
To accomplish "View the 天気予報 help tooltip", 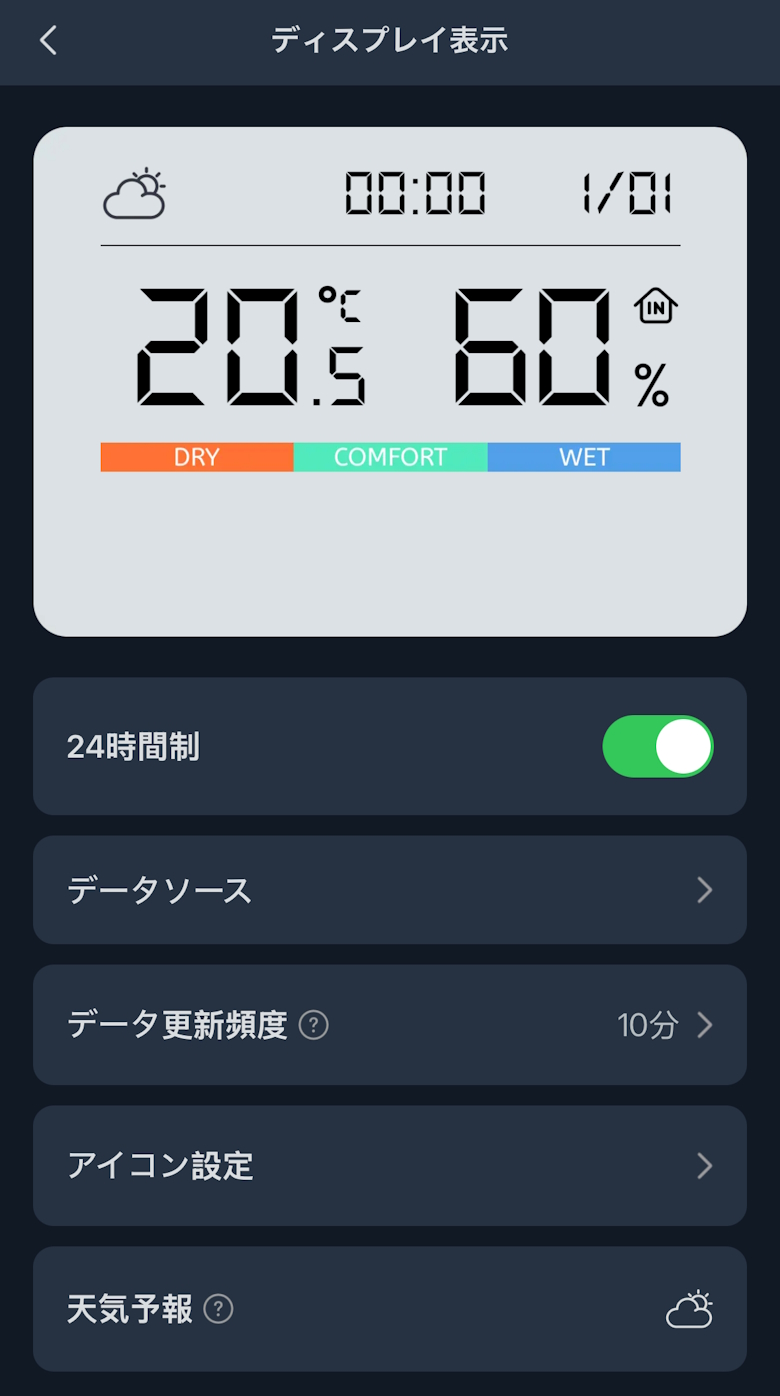I will coord(218,1309).
